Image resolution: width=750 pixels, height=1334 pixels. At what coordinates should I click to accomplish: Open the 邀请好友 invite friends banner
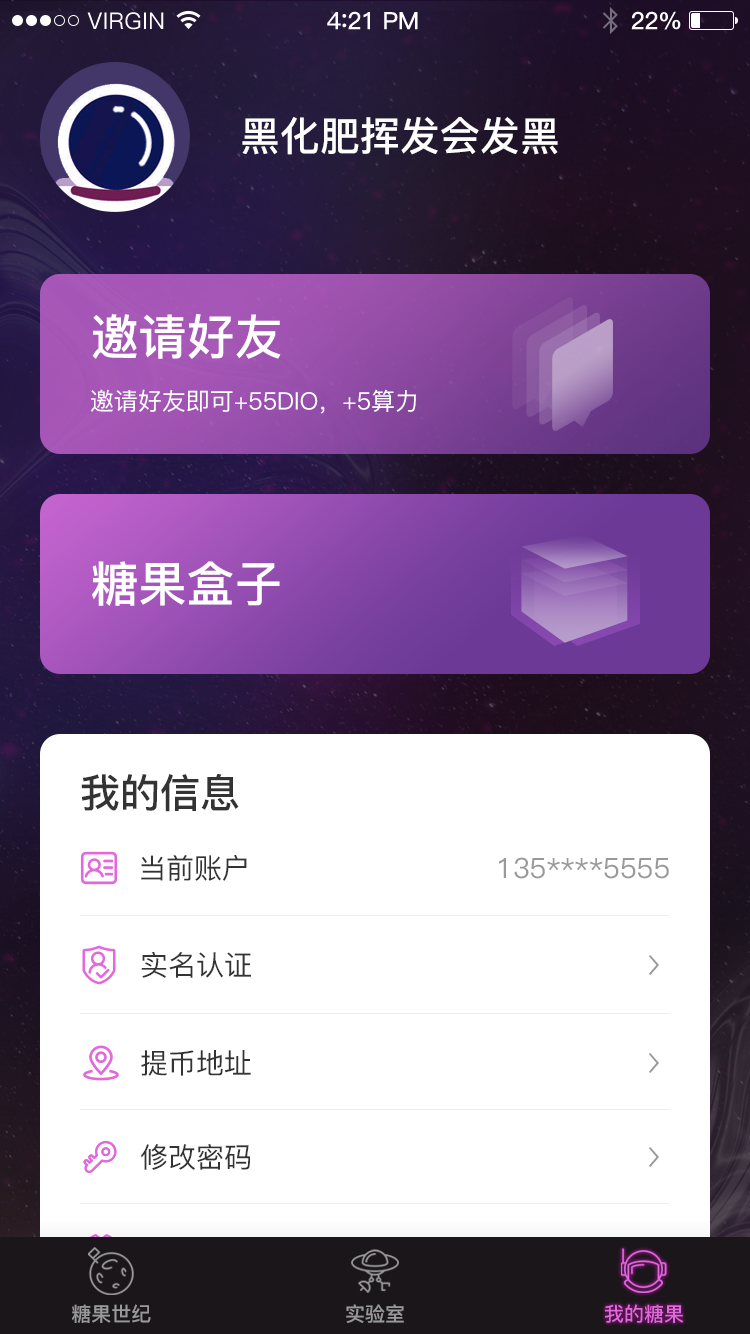(375, 363)
